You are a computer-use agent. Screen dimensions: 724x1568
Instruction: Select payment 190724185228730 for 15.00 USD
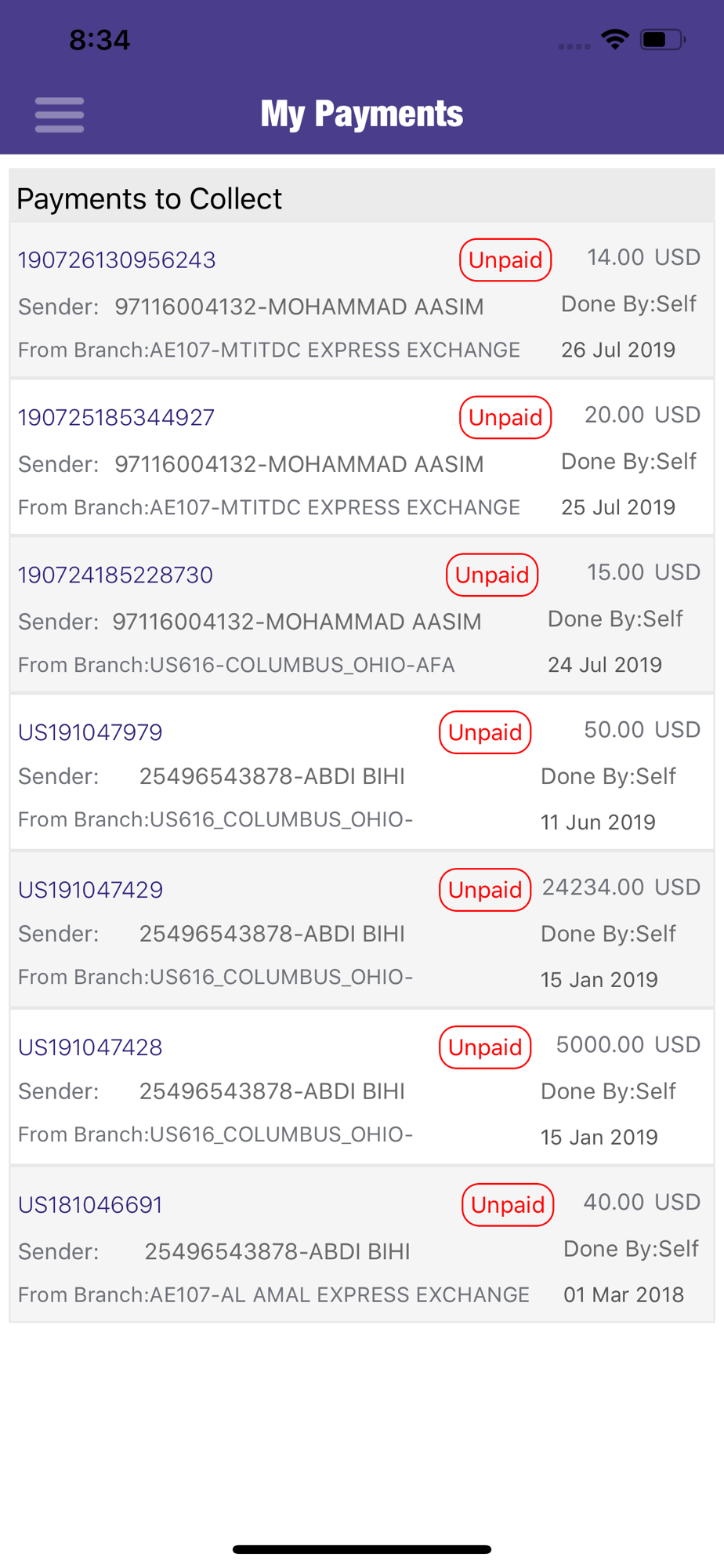[362, 616]
